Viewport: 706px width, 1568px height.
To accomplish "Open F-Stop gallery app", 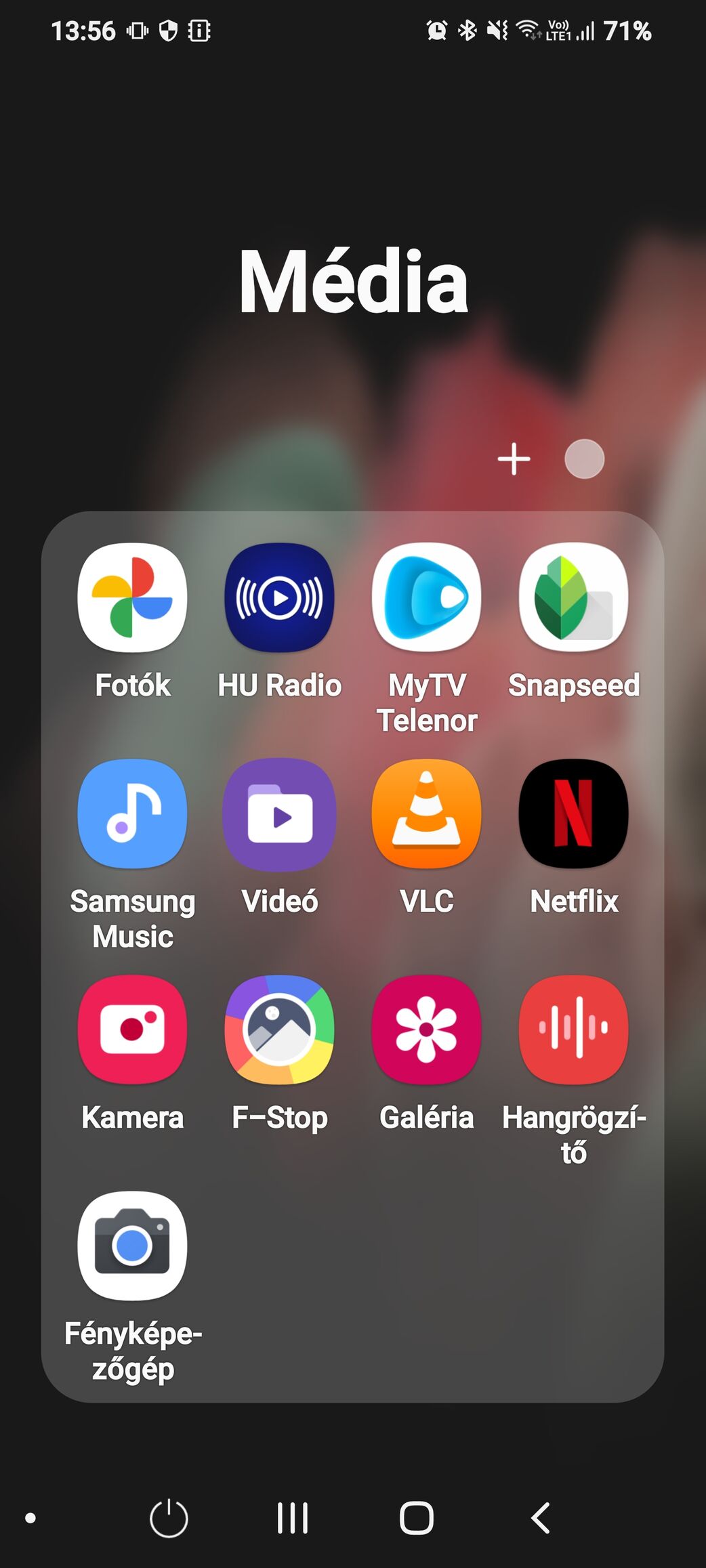I will [x=279, y=1030].
